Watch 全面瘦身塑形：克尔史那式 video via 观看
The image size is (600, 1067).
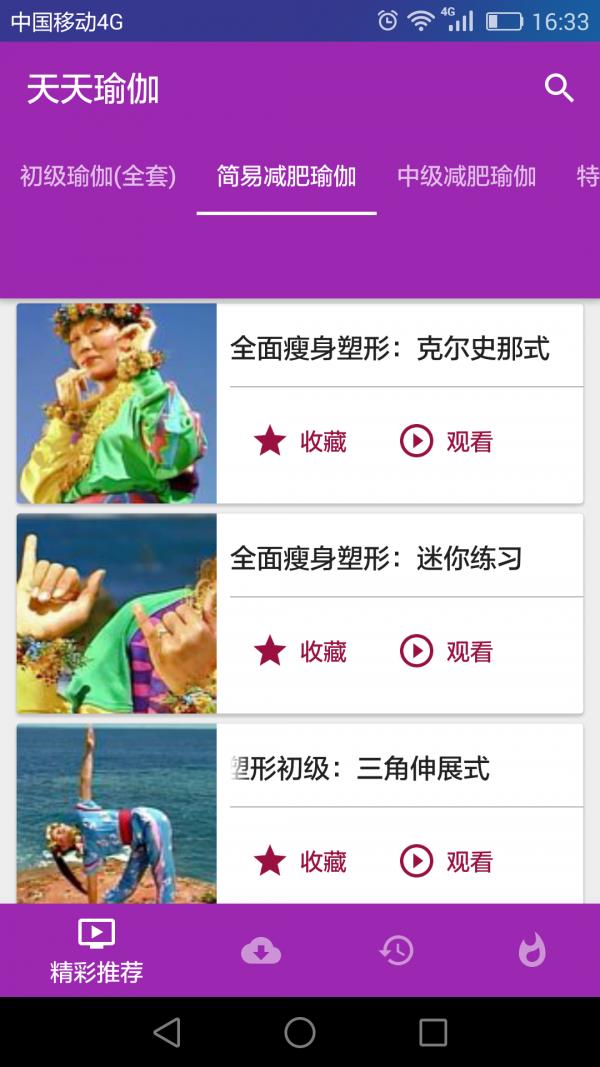click(446, 441)
